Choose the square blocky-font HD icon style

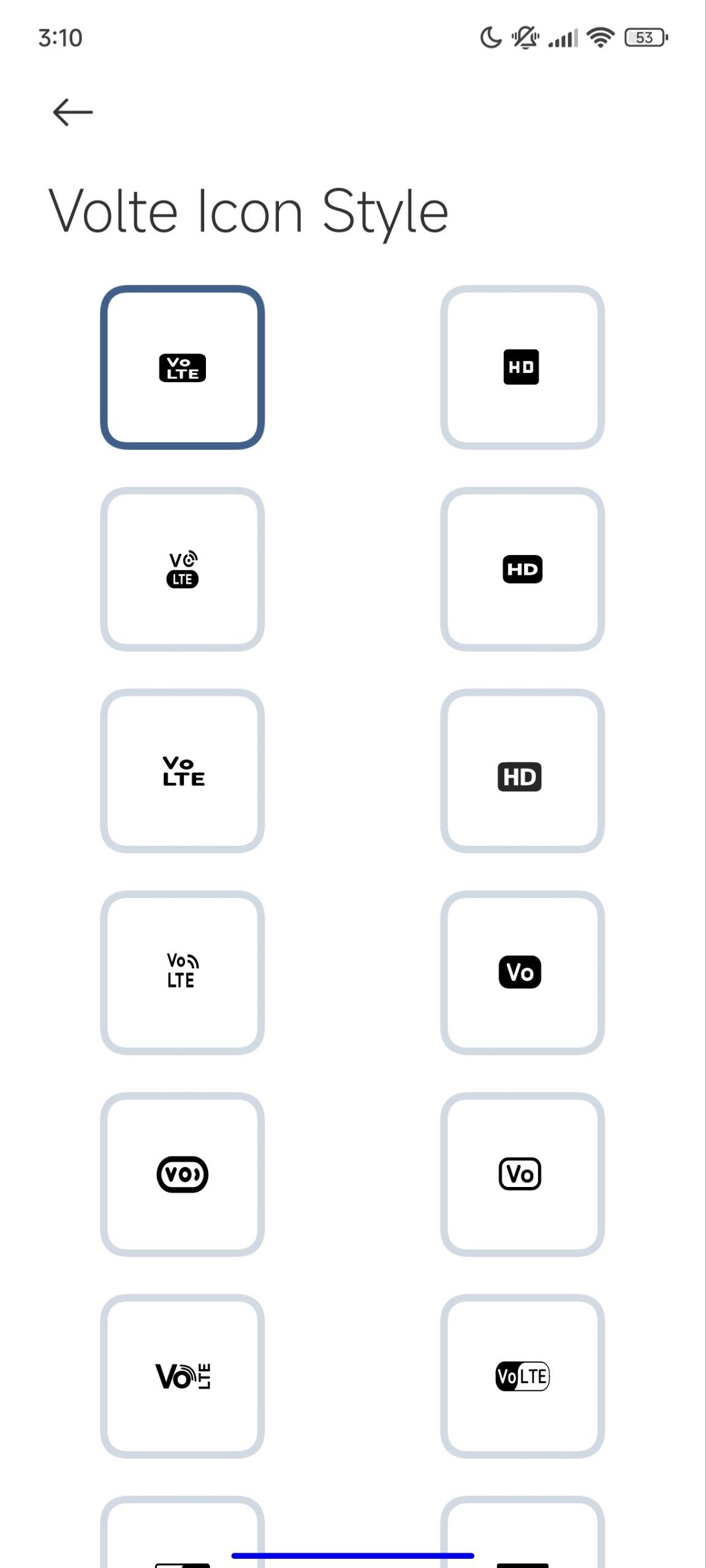522,367
